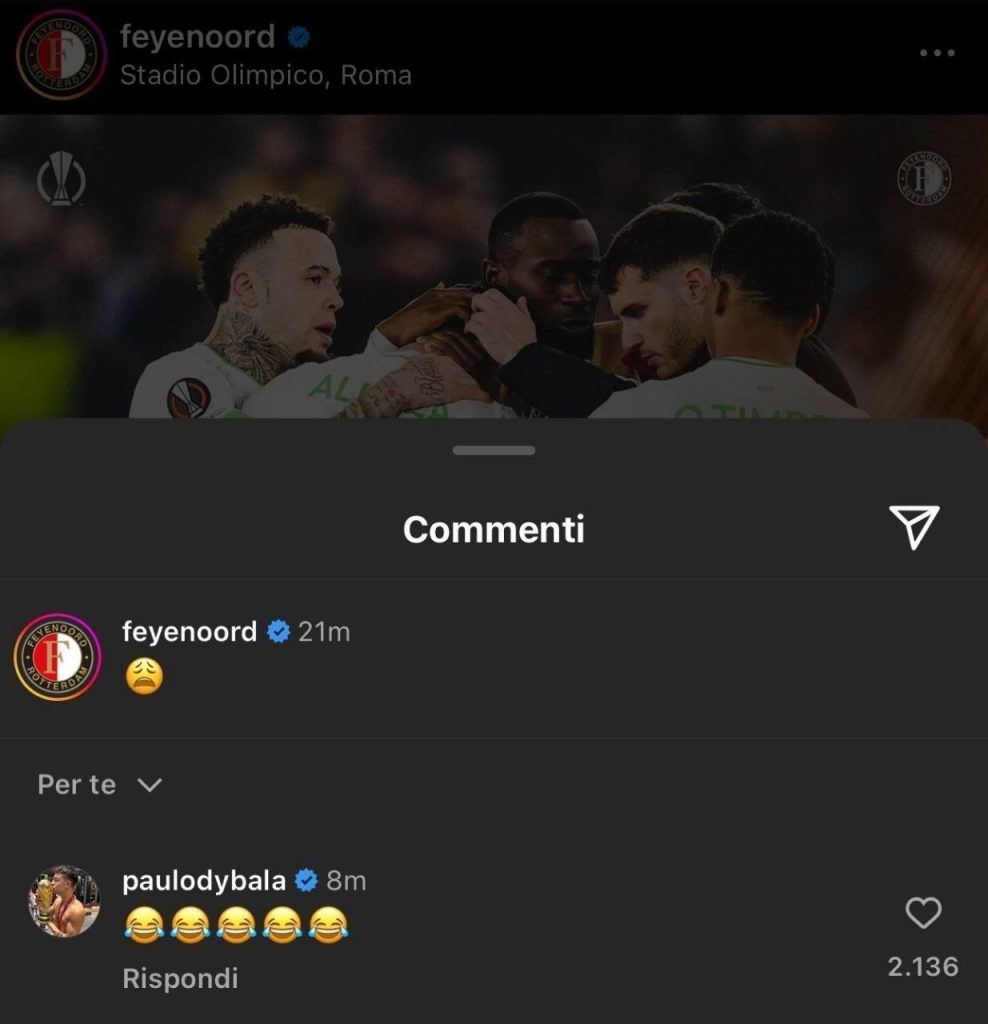Open Stadio Olimpico, Roma location

(x=265, y=76)
